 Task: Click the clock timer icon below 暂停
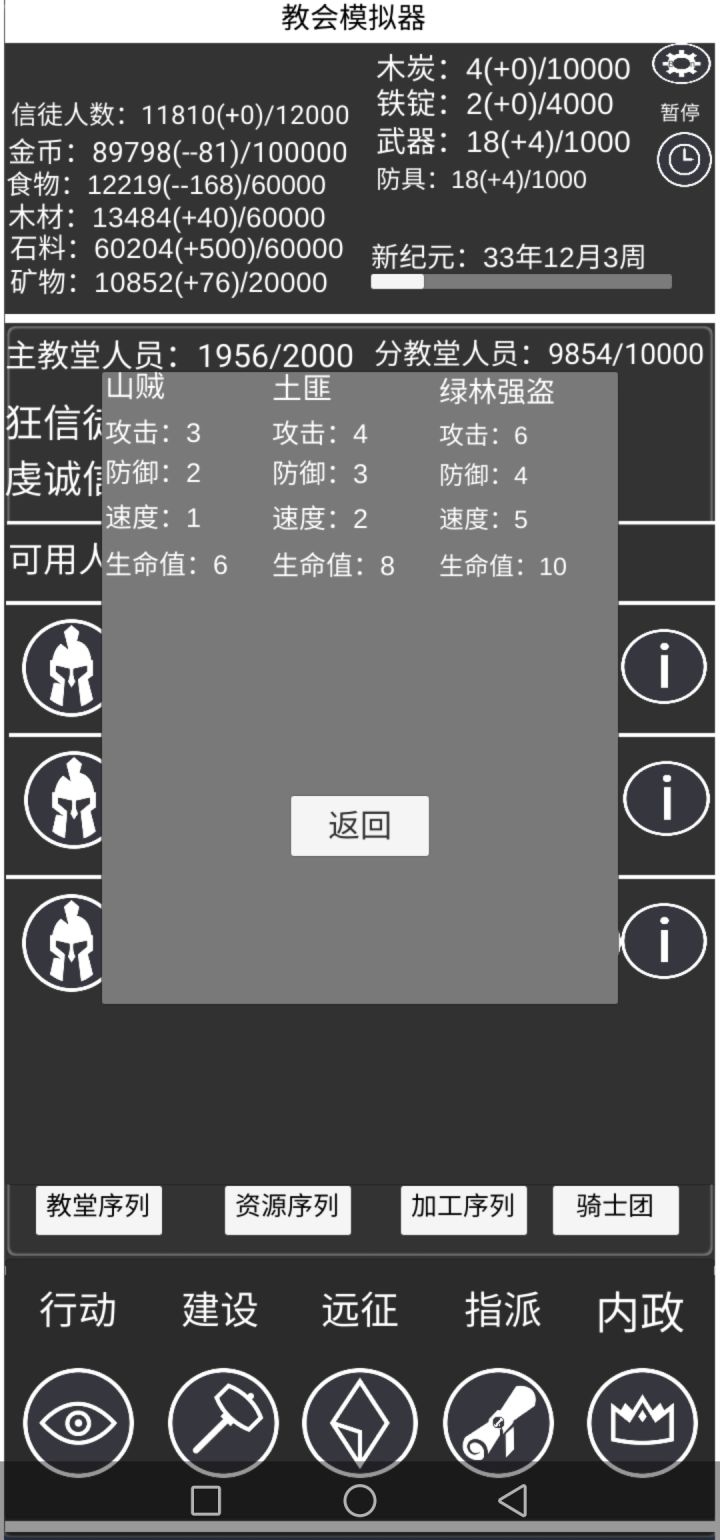tap(684, 158)
